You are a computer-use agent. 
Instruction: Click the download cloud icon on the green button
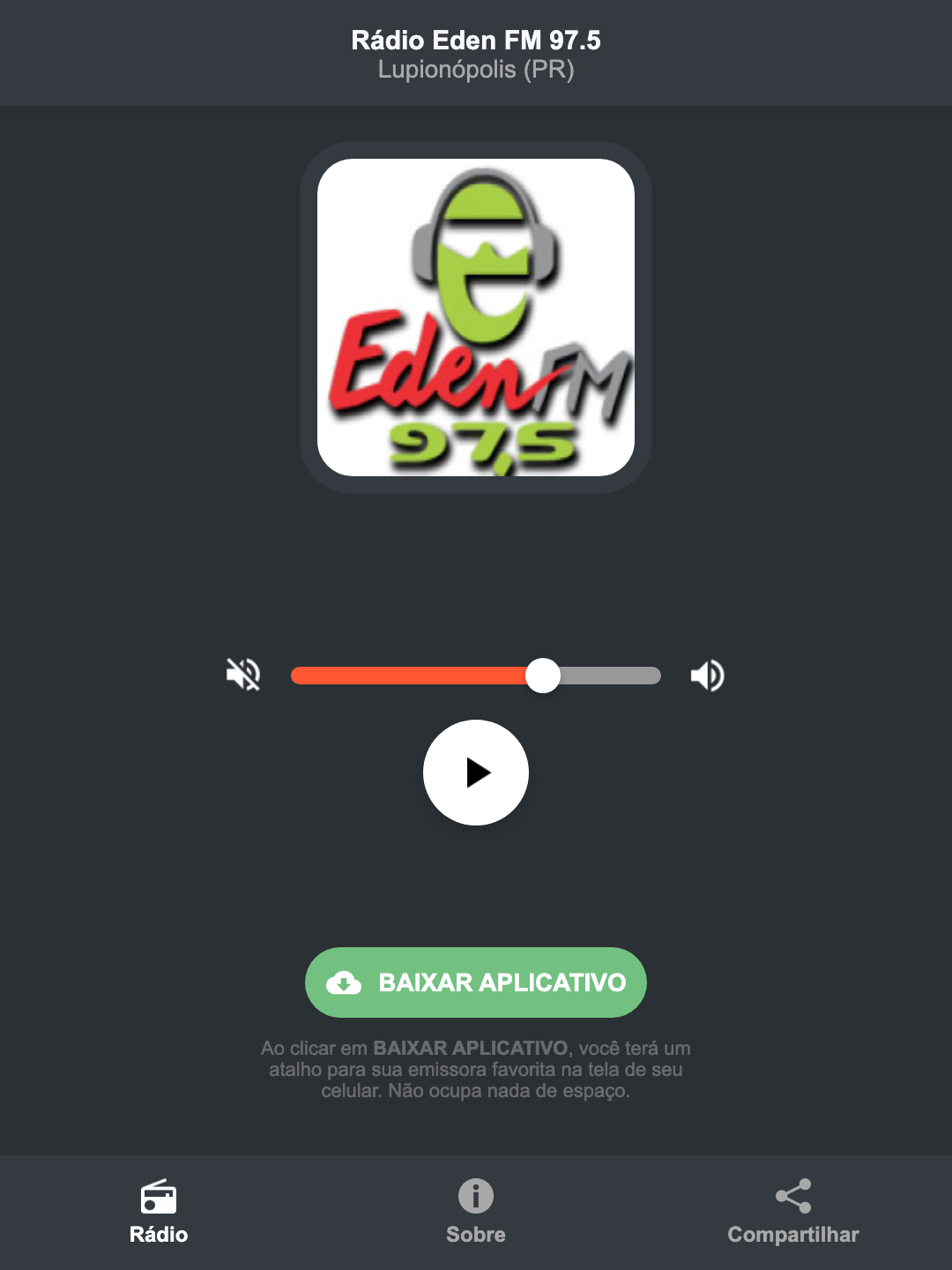[x=346, y=982]
